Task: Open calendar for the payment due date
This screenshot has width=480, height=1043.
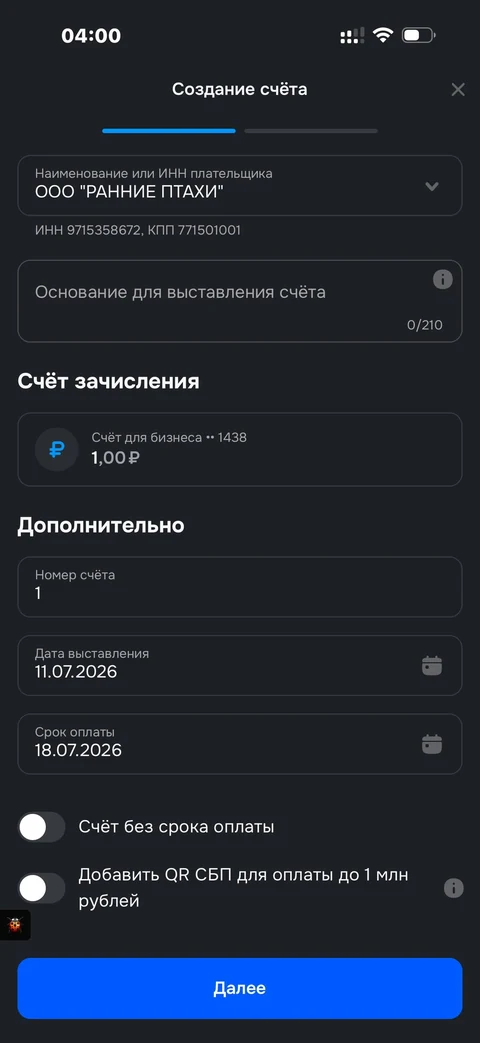Action: [432, 744]
